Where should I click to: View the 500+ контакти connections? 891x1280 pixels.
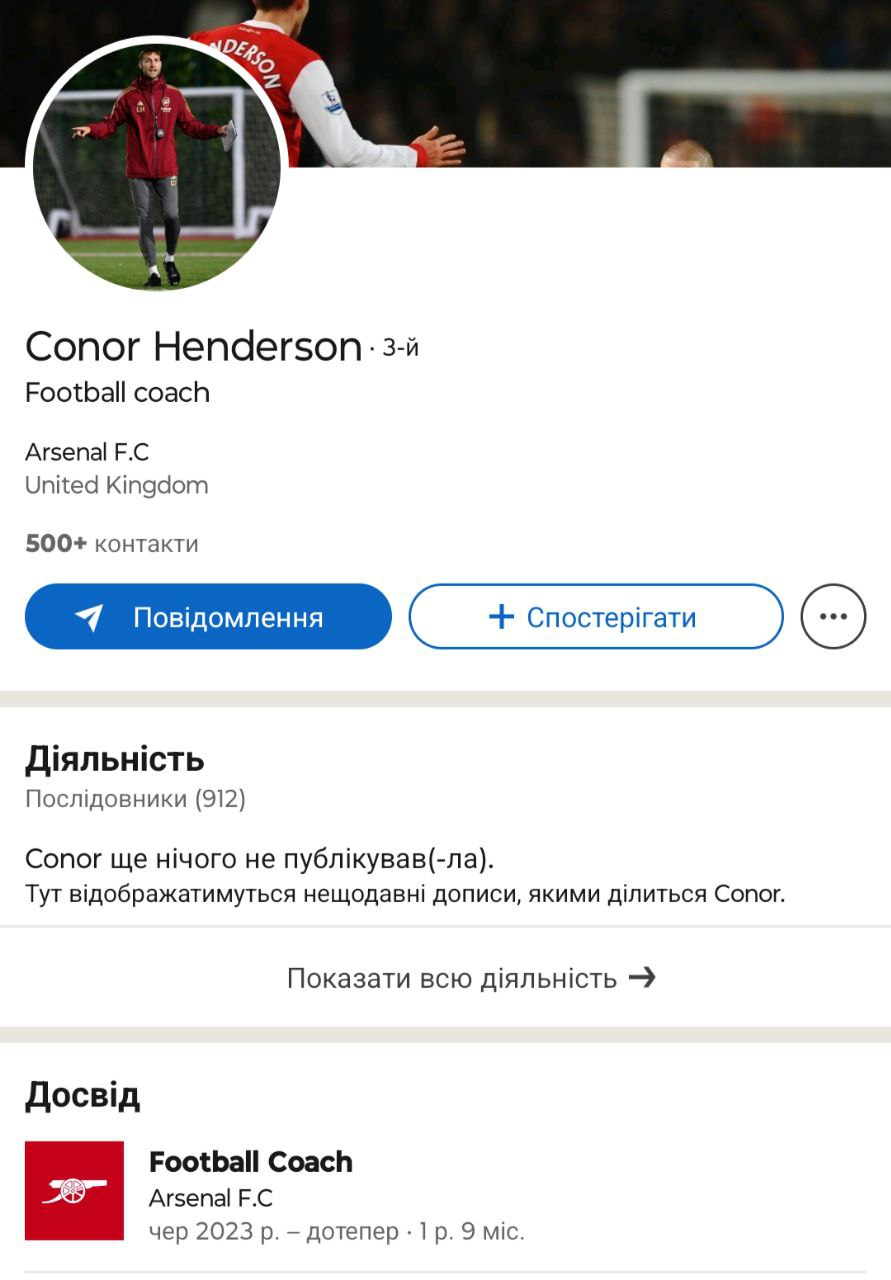[112, 544]
